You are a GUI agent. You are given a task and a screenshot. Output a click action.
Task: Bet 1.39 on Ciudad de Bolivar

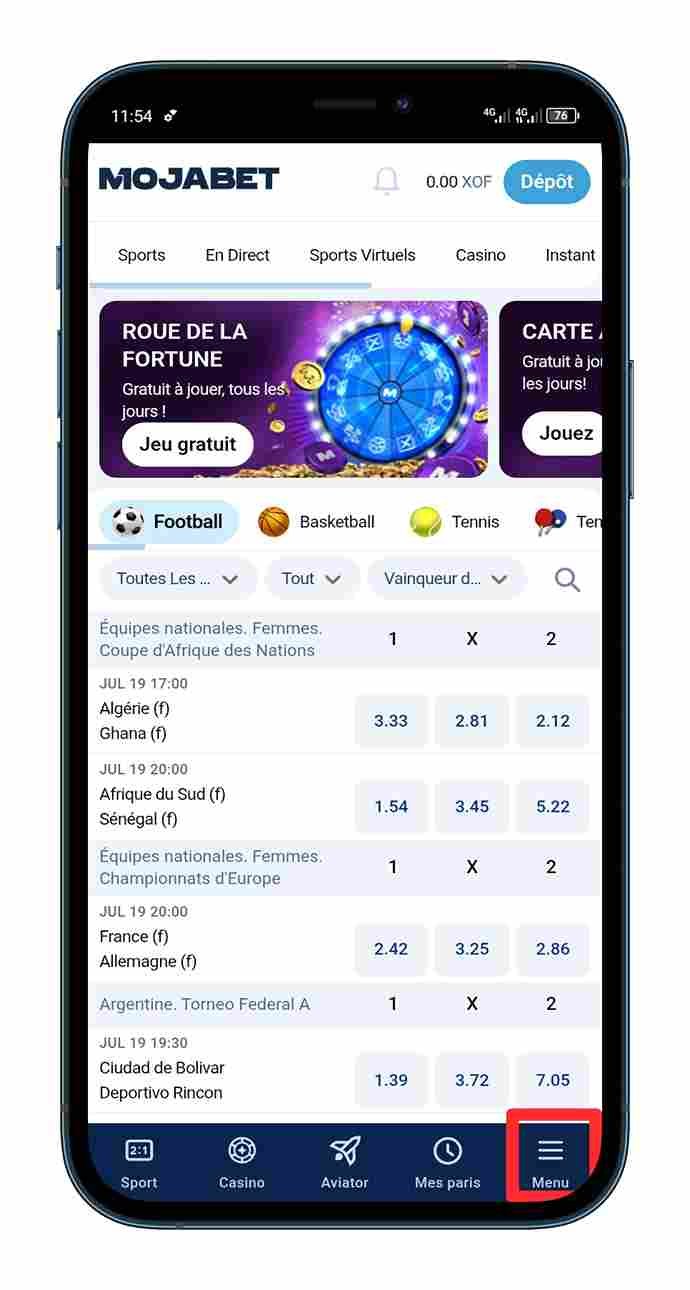point(391,1080)
